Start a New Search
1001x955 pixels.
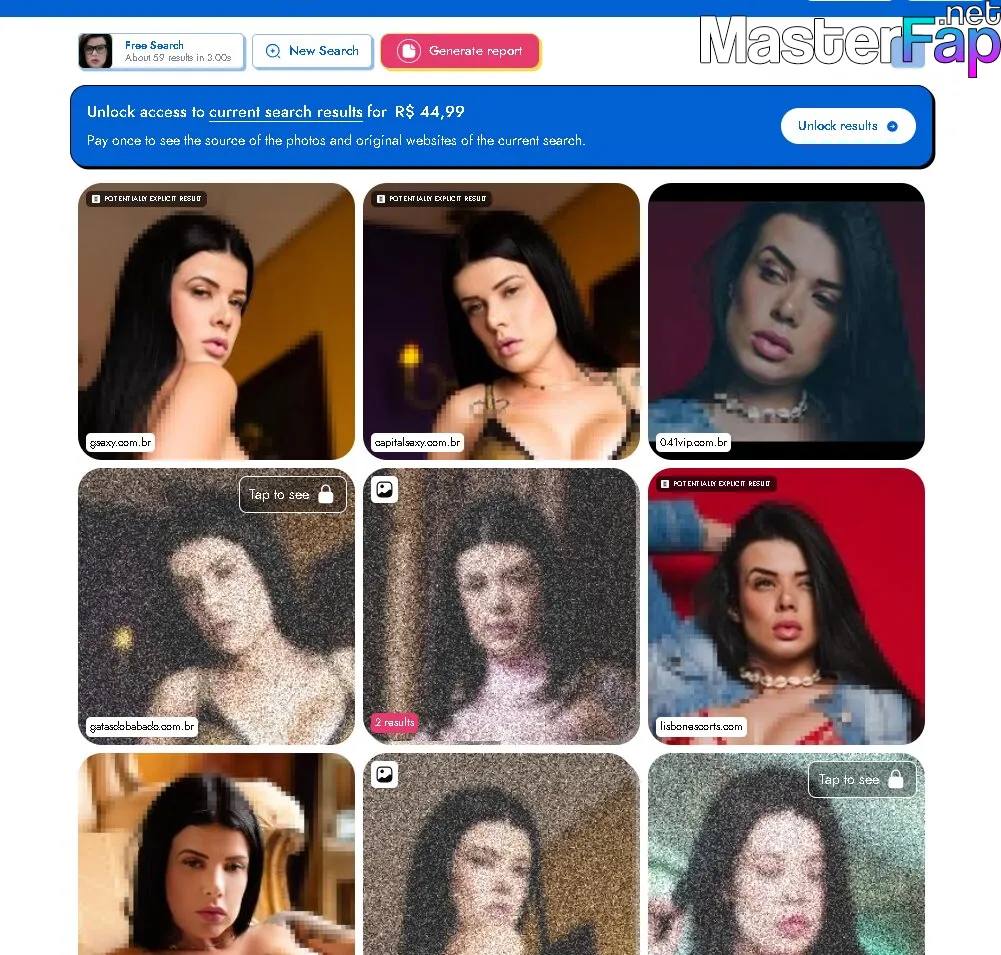[x=312, y=51]
